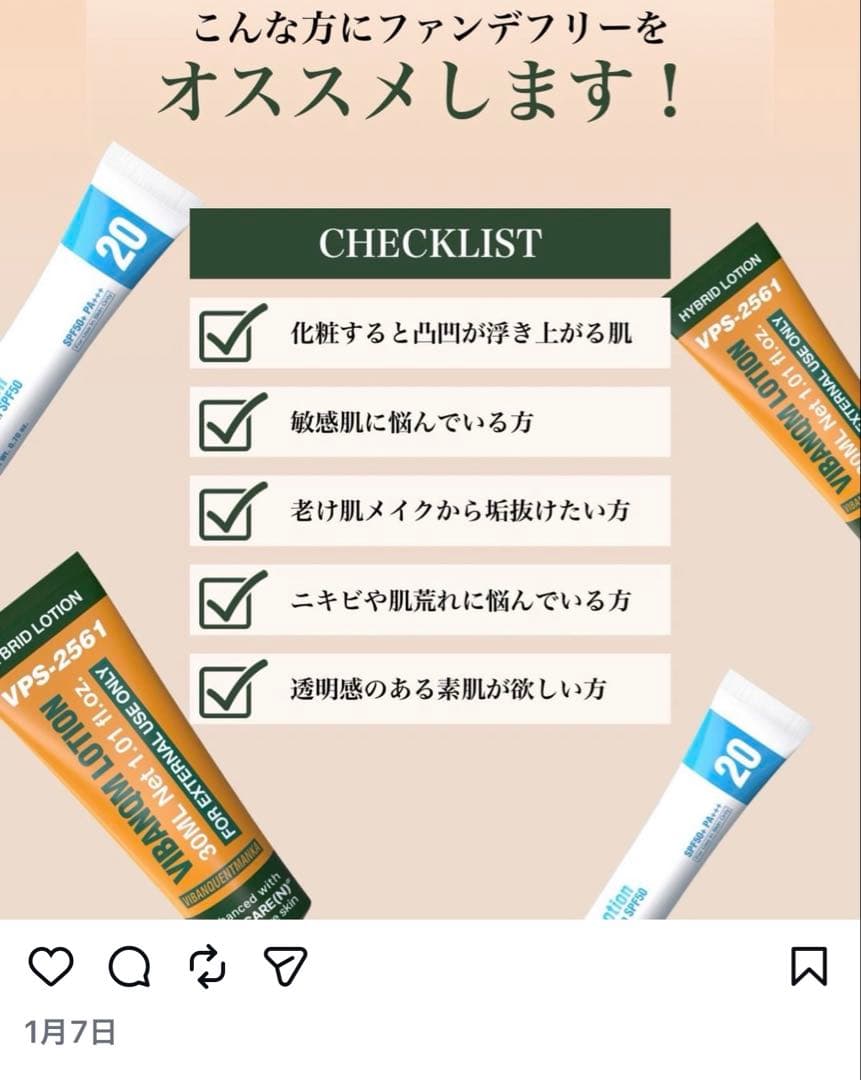
Task: Click the dark green CHECKLIST banner
Action: tap(427, 243)
